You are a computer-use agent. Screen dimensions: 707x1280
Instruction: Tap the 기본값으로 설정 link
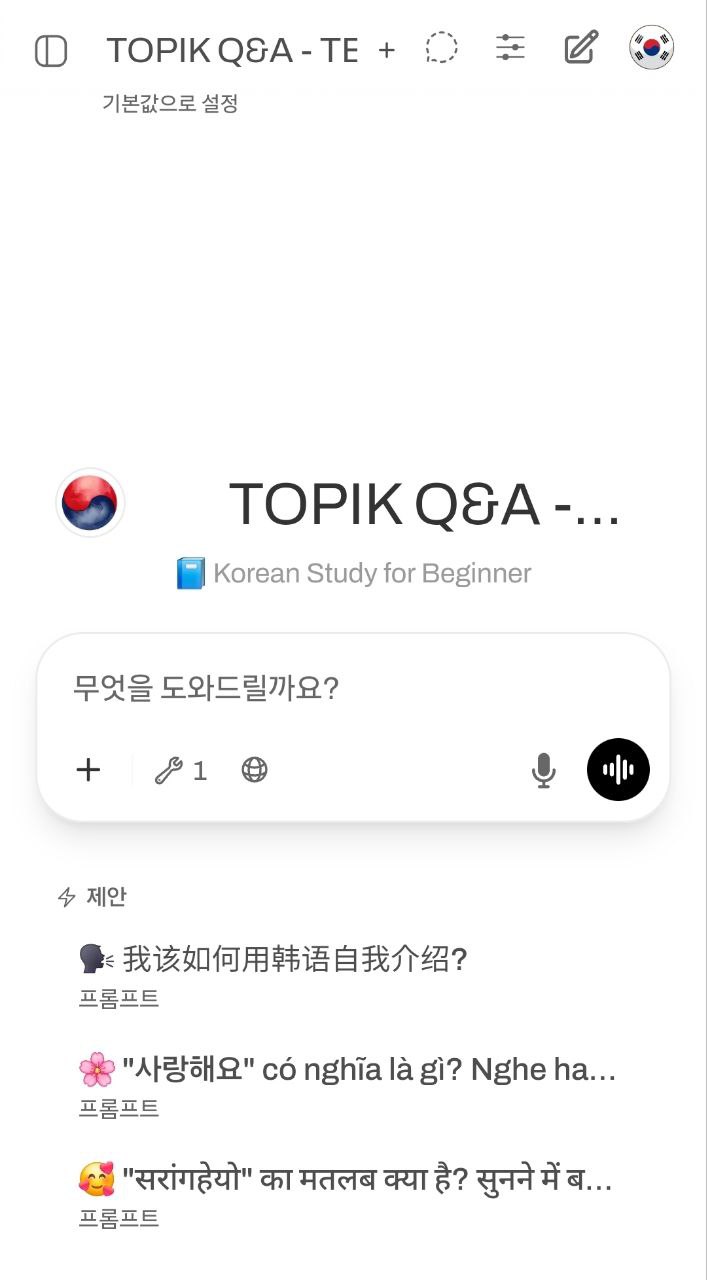click(170, 103)
